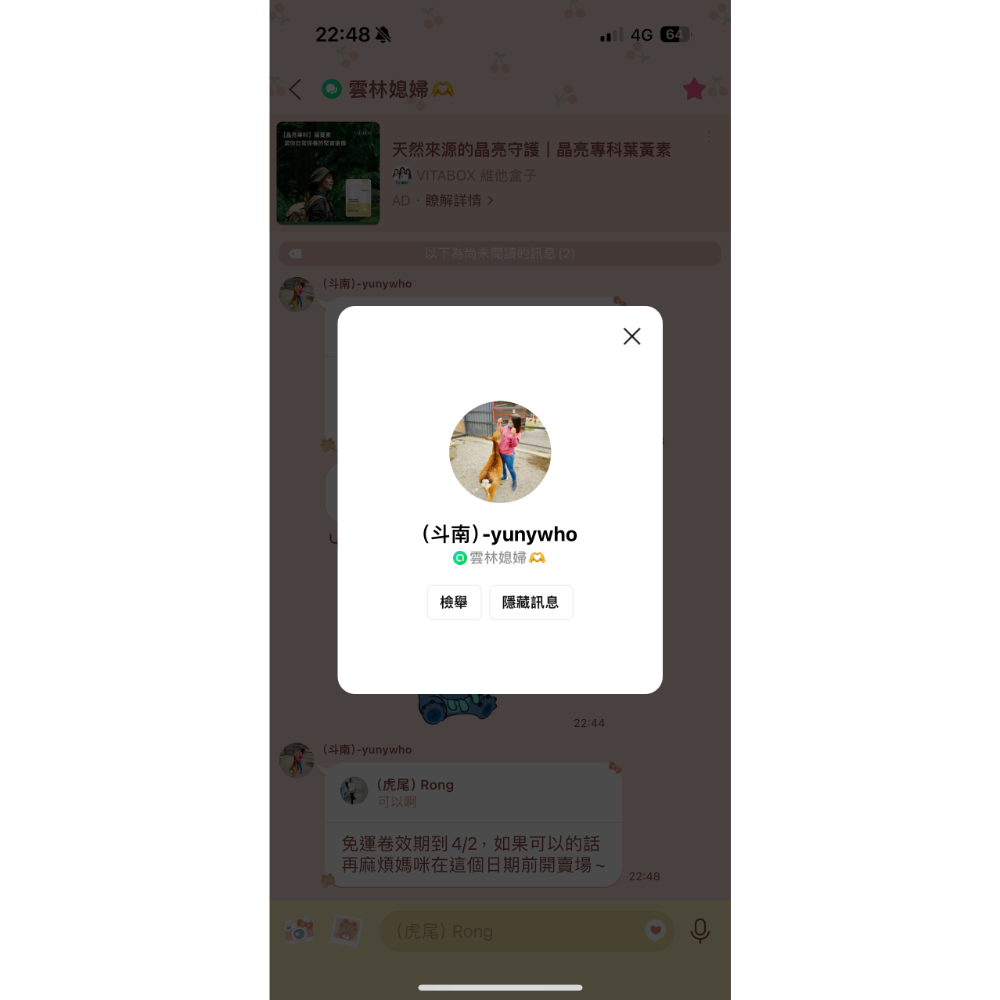Open (斗南)-yunywho's profile photo

click(x=500, y=452)
